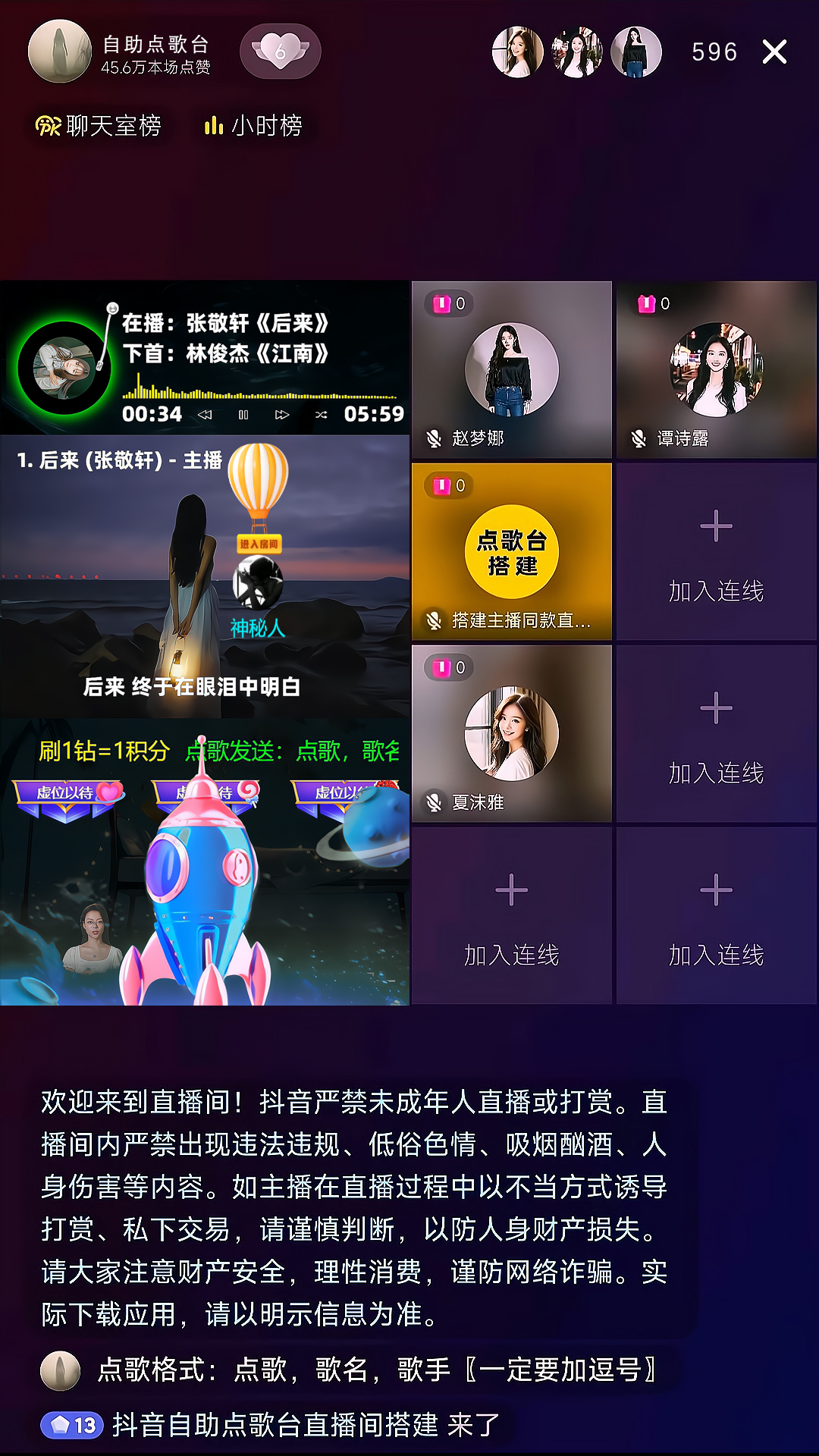This screenshot has height=1456, width=819.
Task: Open the 596 viewers list
Action: (714, 52)
